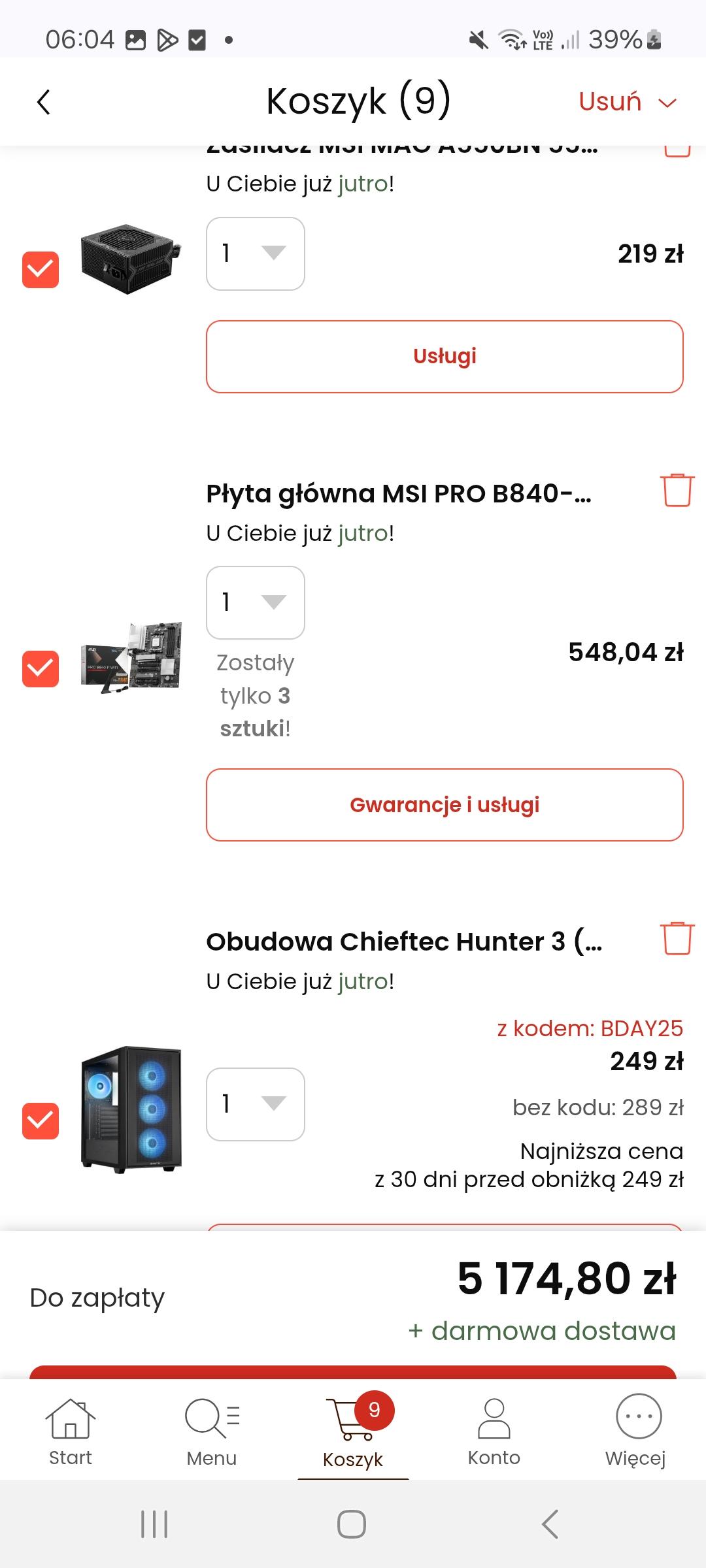Change quantity of Chieftec Hunter 3

tap(255, 1104)
